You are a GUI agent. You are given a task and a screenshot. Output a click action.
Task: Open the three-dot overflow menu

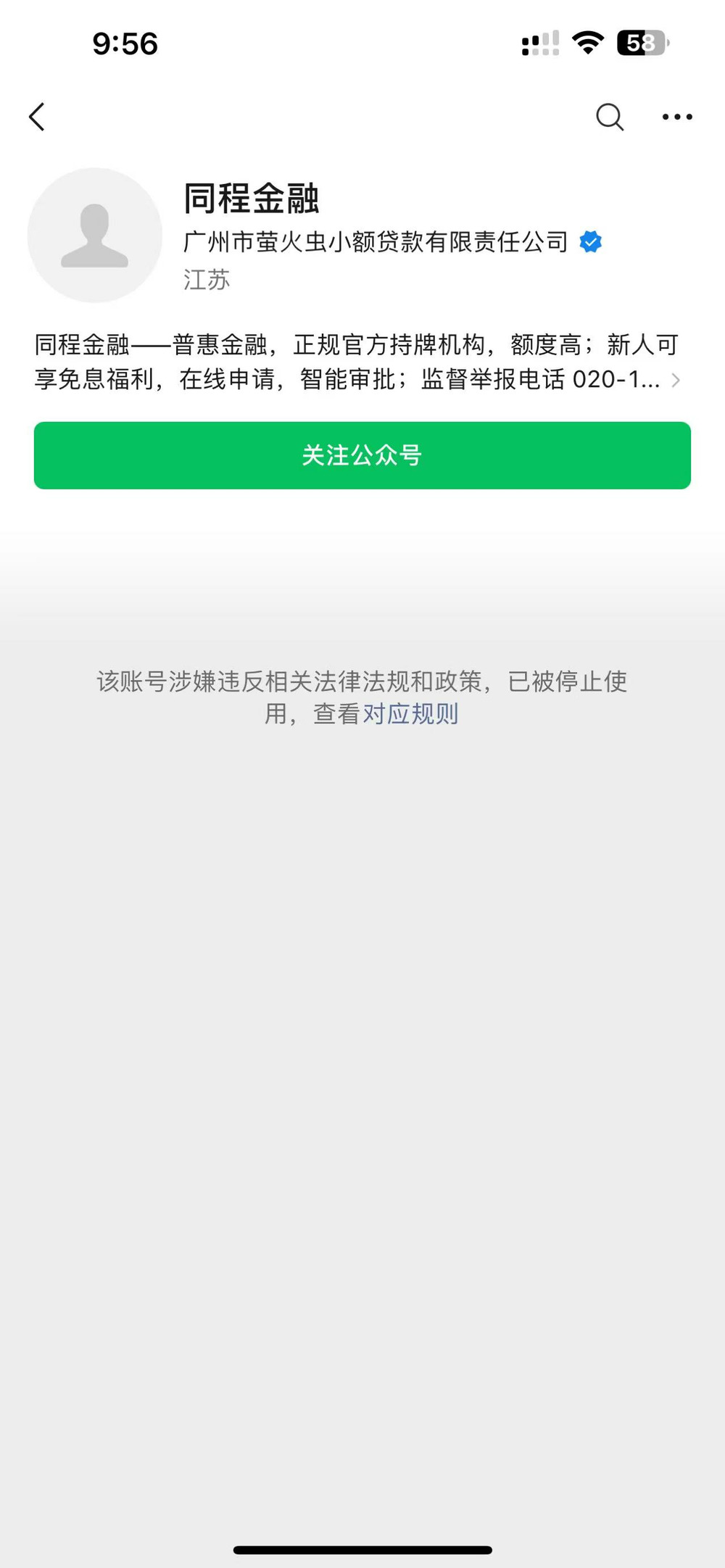677,117
